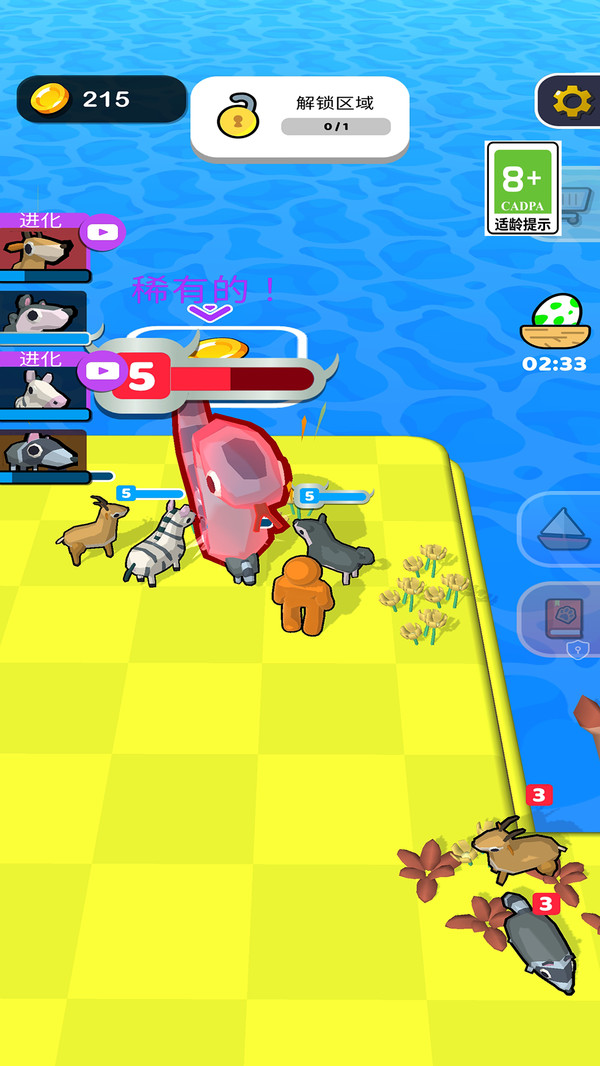The image size is (600, 1066).
Task: Tap the egg nest timer
Action: click(554, 331)
